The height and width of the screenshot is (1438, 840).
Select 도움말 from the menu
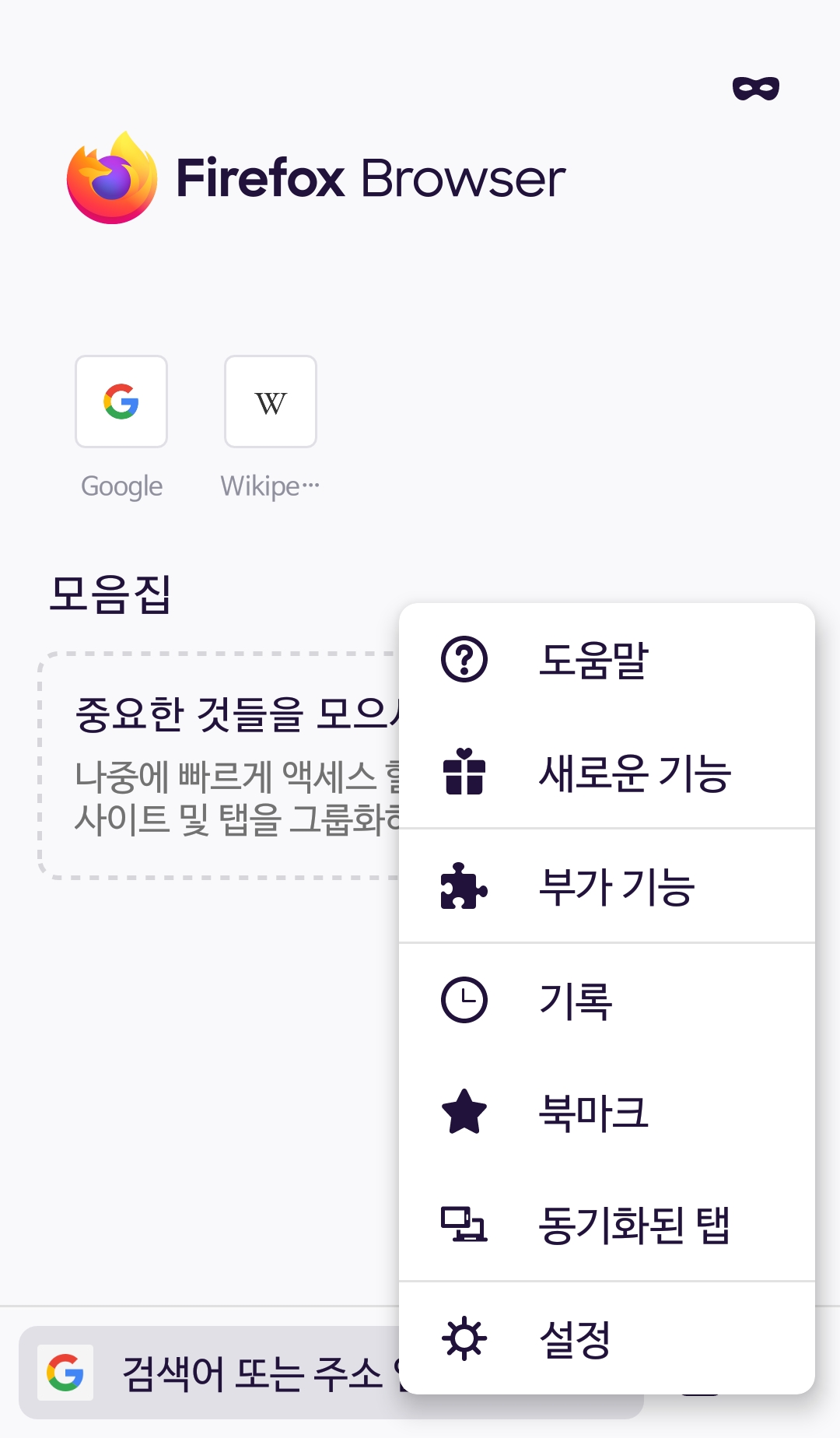607,660
